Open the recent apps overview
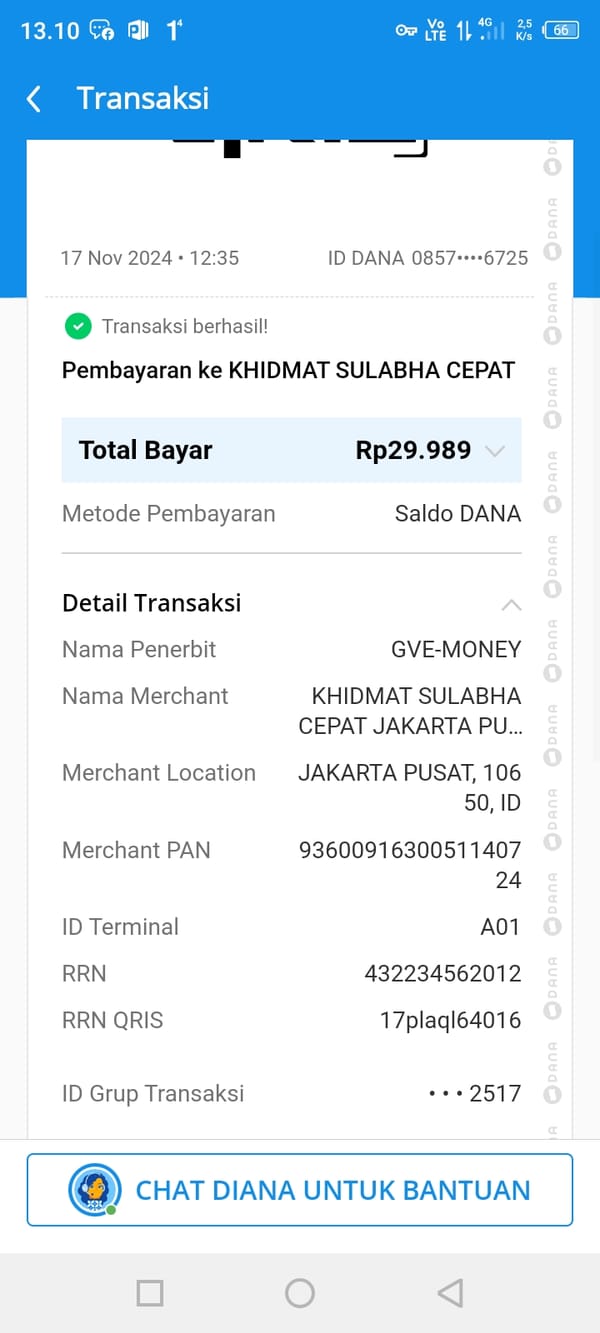 [x=150, y=1293]
